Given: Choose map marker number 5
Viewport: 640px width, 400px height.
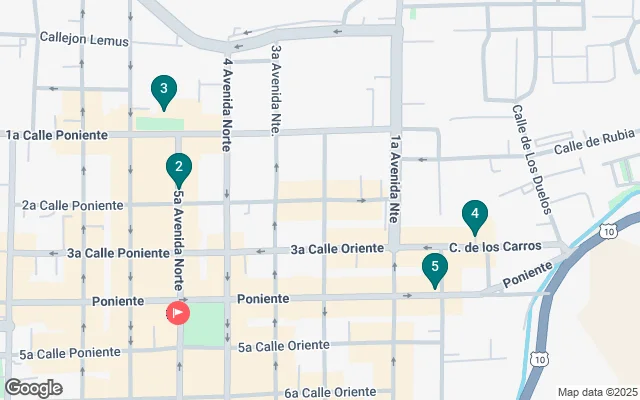Looking at the screenshot, I should click(x=434, y=268).
